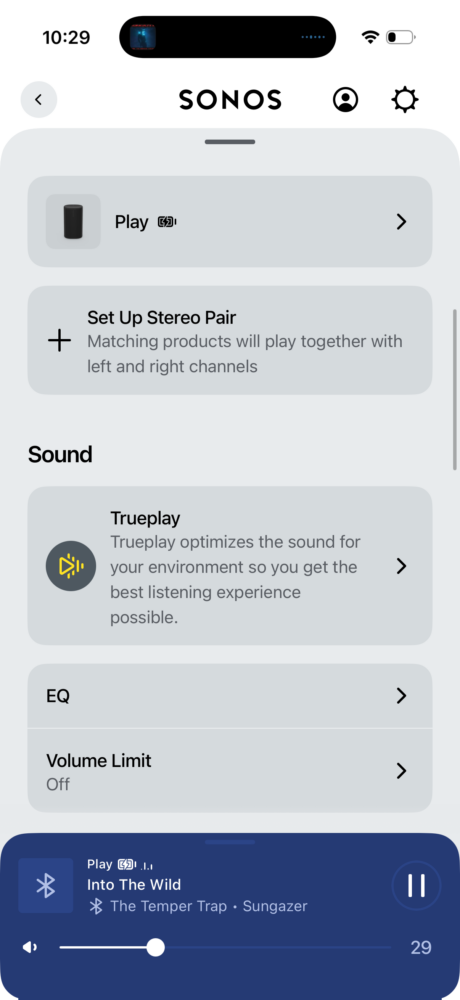Open Volume Limit setting
This screenshot has width=460, height=1000.
point(230,770)
